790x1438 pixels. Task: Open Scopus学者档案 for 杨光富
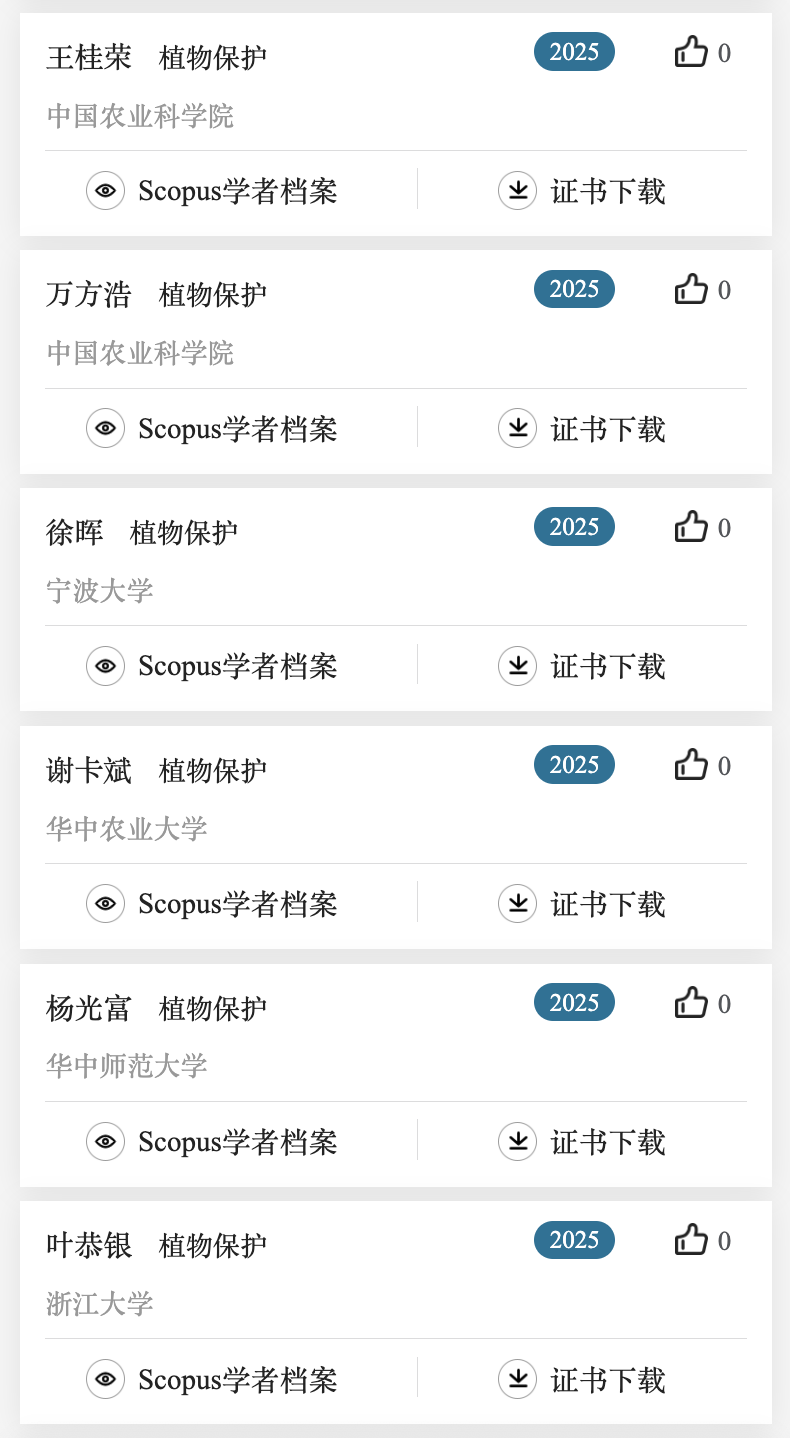point(212,1142)
